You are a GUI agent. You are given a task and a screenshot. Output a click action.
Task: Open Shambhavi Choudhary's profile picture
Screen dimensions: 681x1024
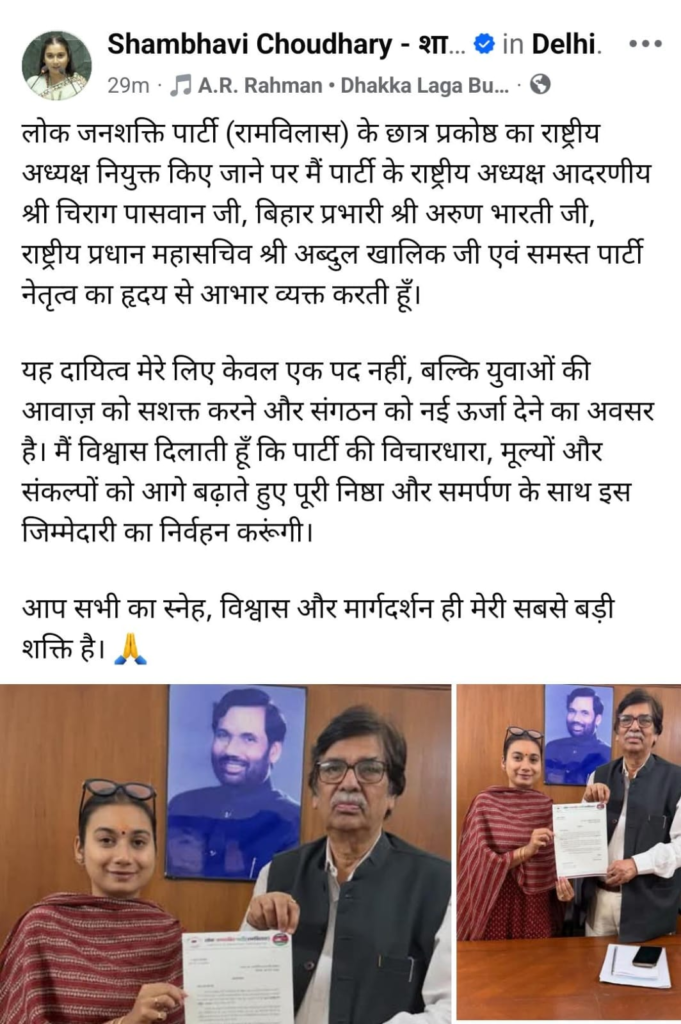coord(56,65)
